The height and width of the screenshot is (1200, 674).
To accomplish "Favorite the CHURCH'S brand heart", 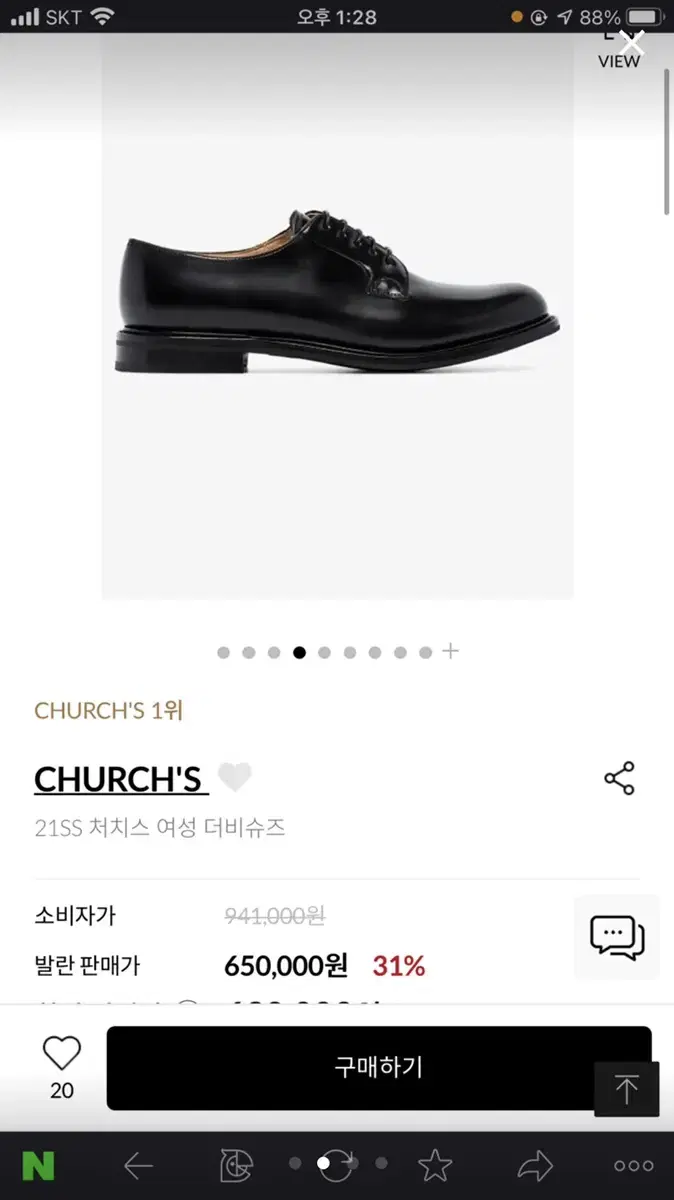I will (x=235, y=777).
